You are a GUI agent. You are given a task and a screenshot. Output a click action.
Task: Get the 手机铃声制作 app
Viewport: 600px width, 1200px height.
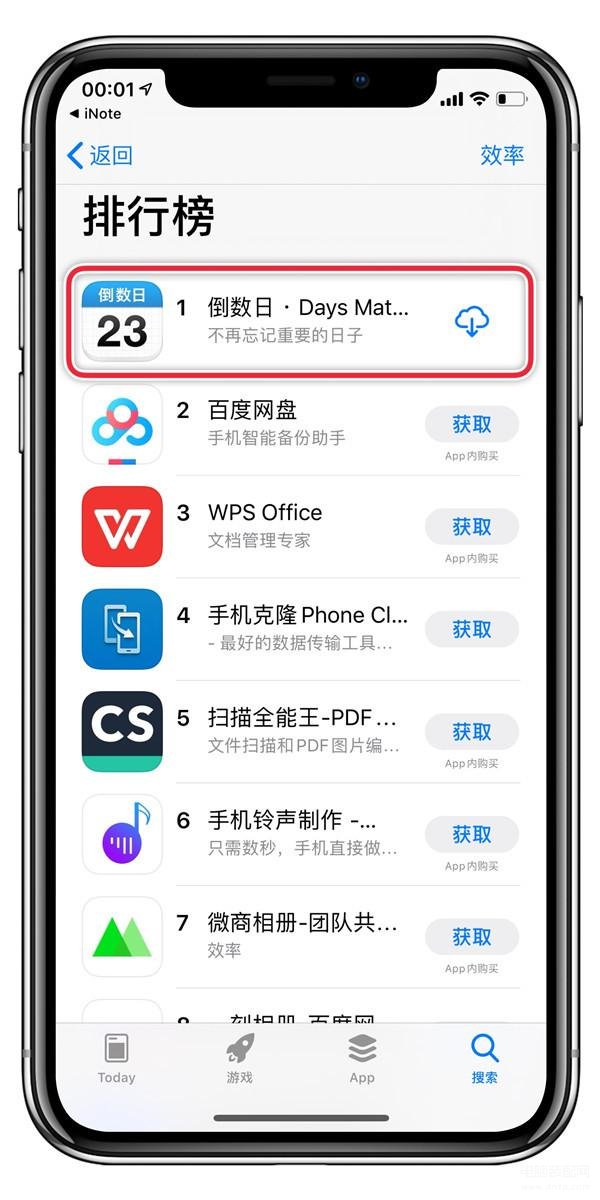(471, 834)
